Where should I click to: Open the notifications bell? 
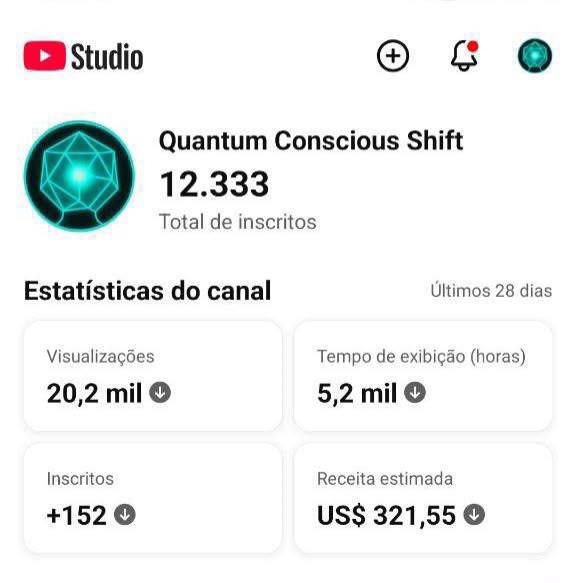point(464,55)
